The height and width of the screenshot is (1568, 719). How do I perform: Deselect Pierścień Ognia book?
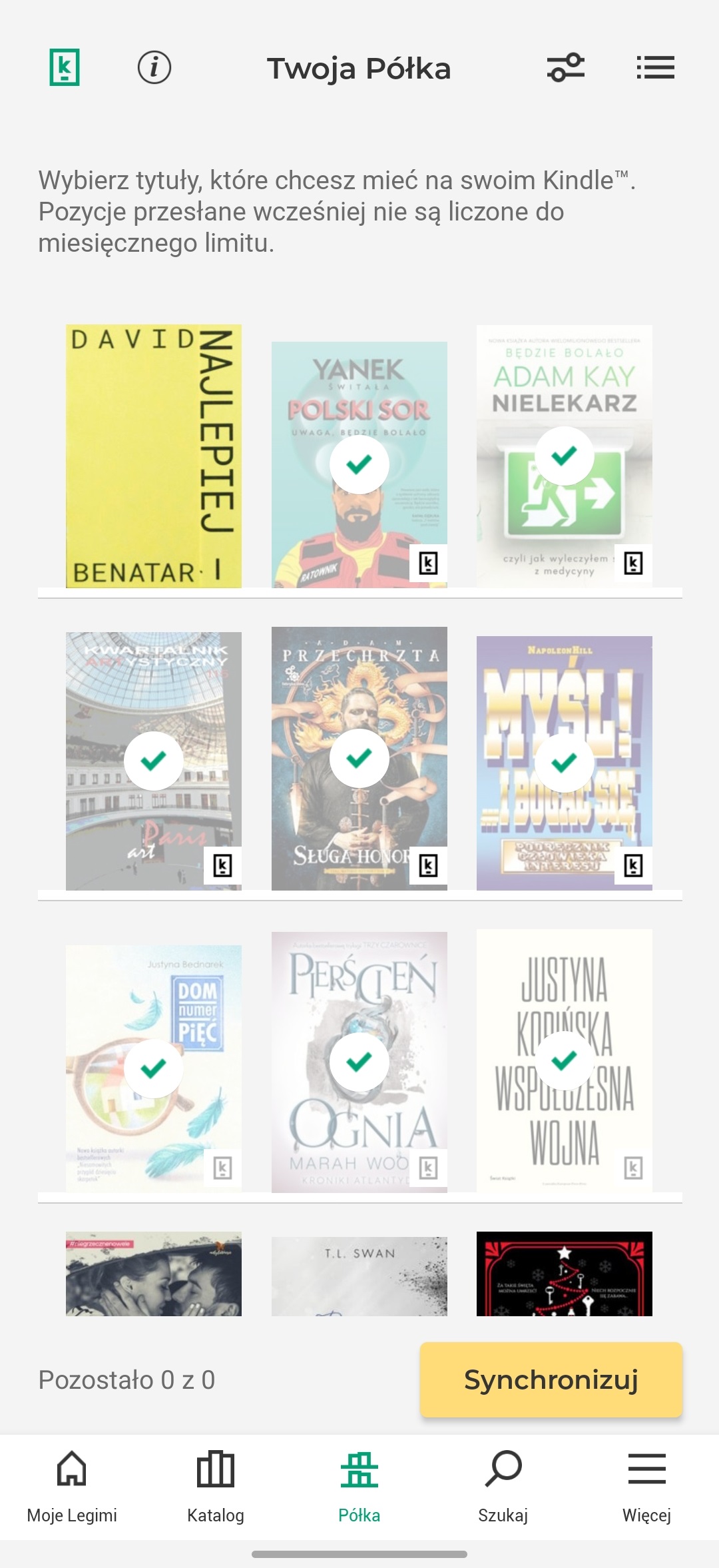pos(359,1062)
